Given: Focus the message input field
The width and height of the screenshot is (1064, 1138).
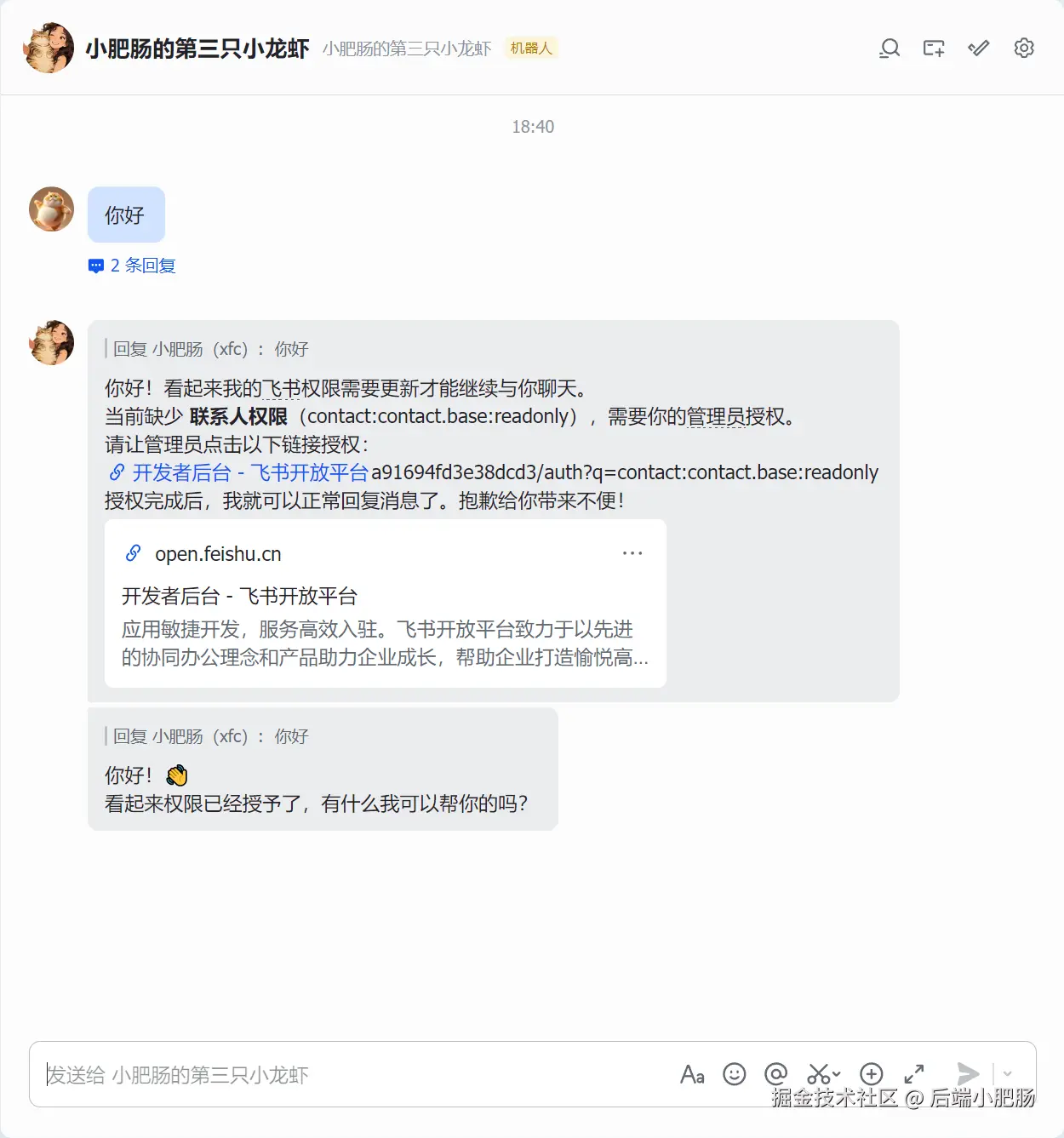Looking at the screenshot, I should 340,1074.
